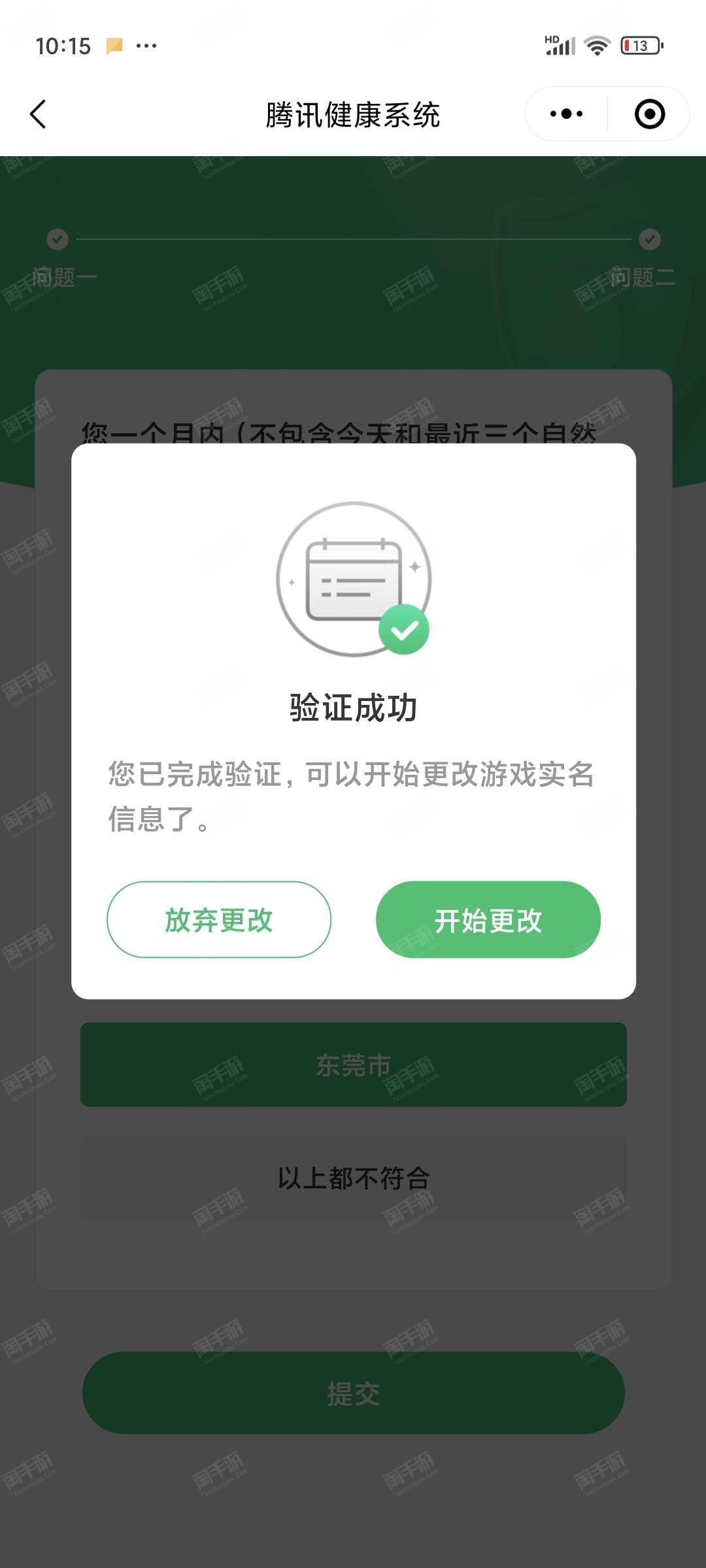706x1568 pixels.
Task: Tap 开始更改 to start changing info
Action: tap(488, 920)
